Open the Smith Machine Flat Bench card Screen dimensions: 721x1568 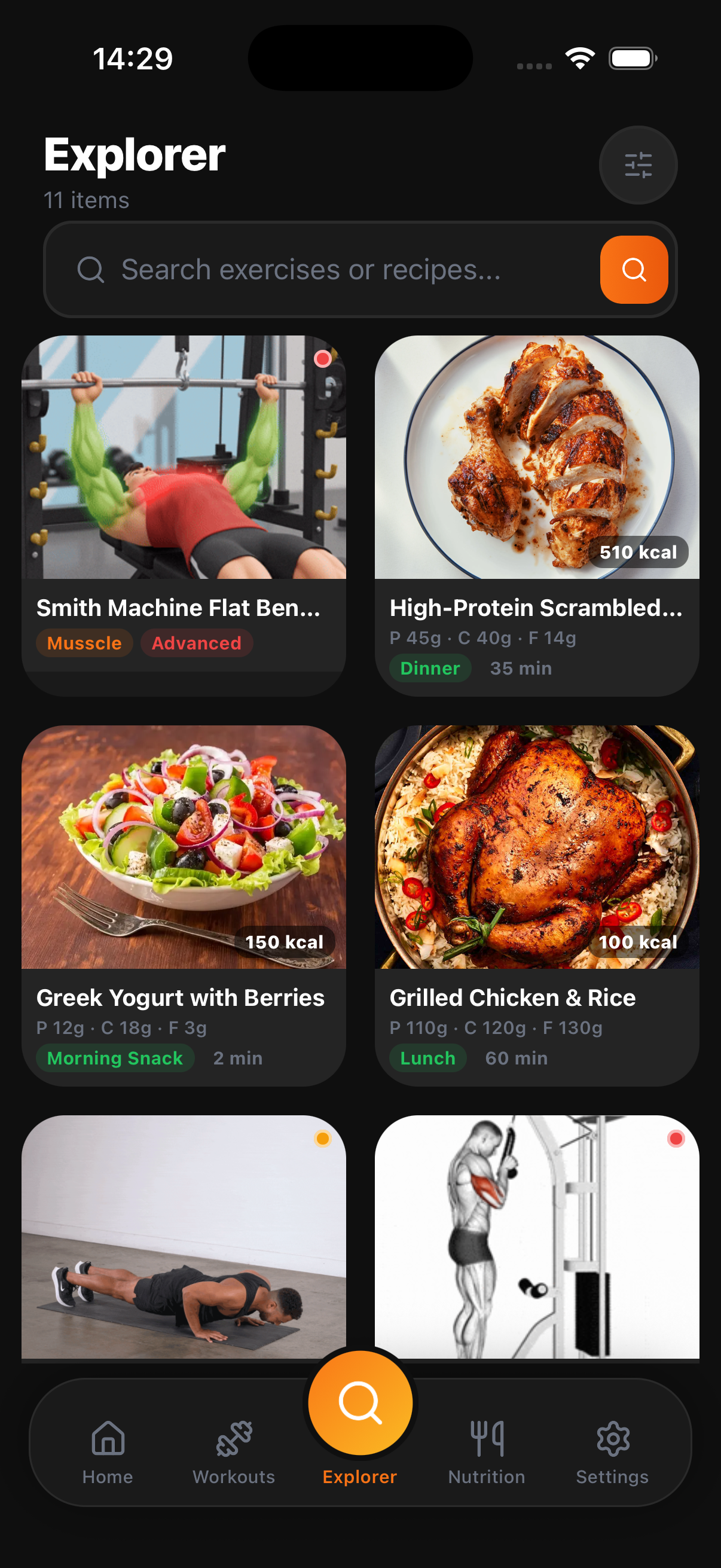coord(184,515)
